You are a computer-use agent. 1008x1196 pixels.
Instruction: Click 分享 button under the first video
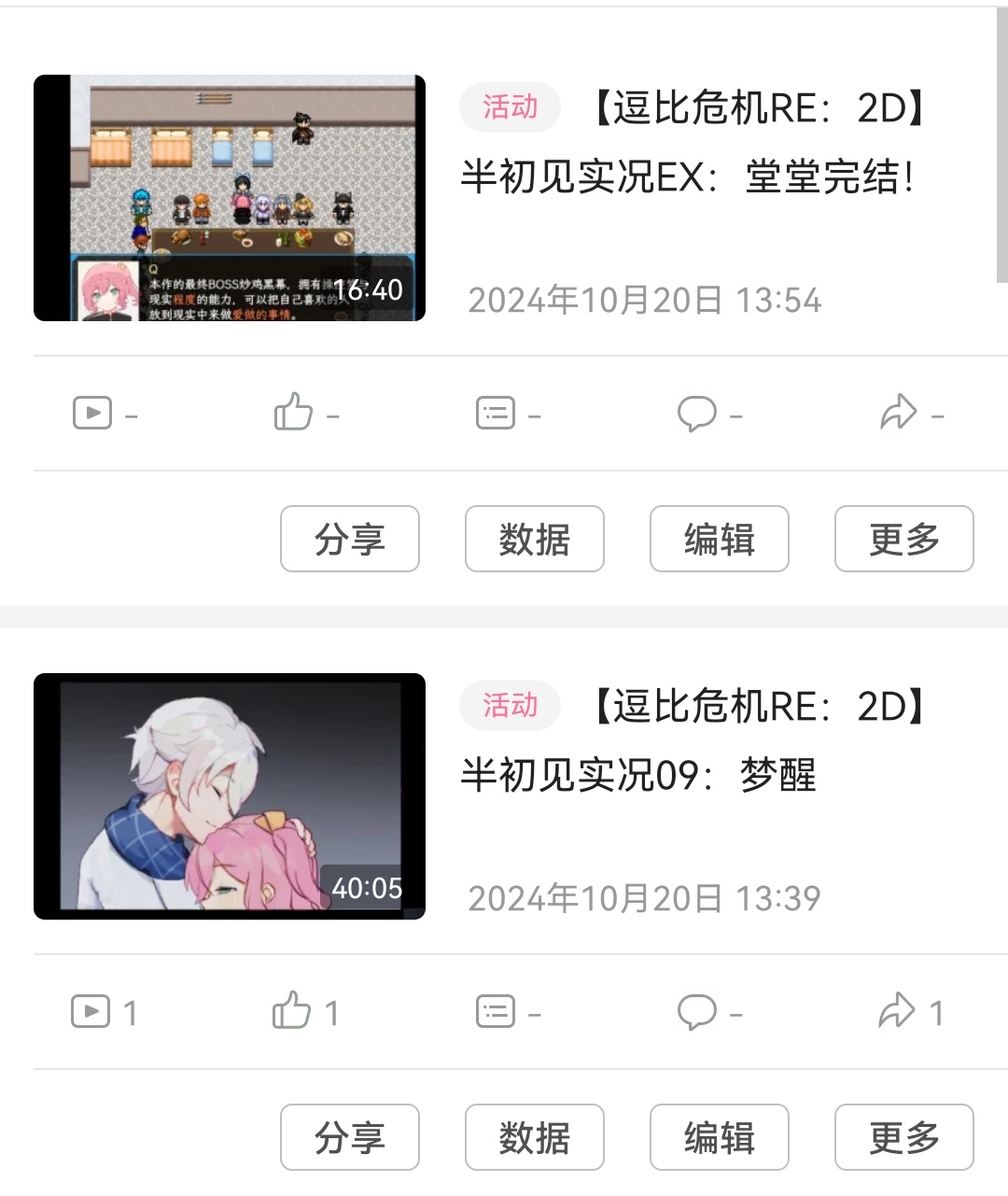pos(350,539)
